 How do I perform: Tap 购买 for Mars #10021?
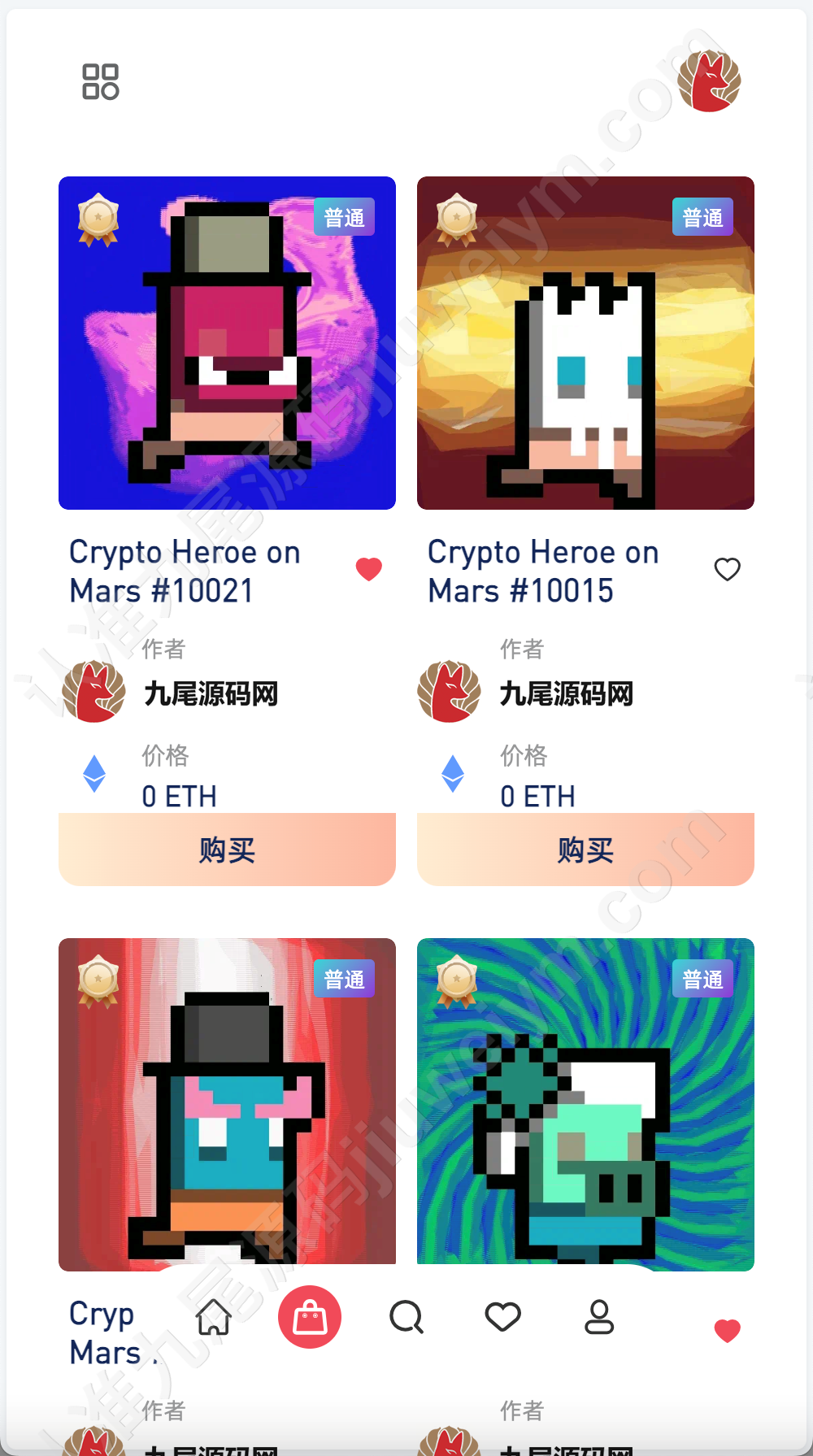click(x=227, y=850)
